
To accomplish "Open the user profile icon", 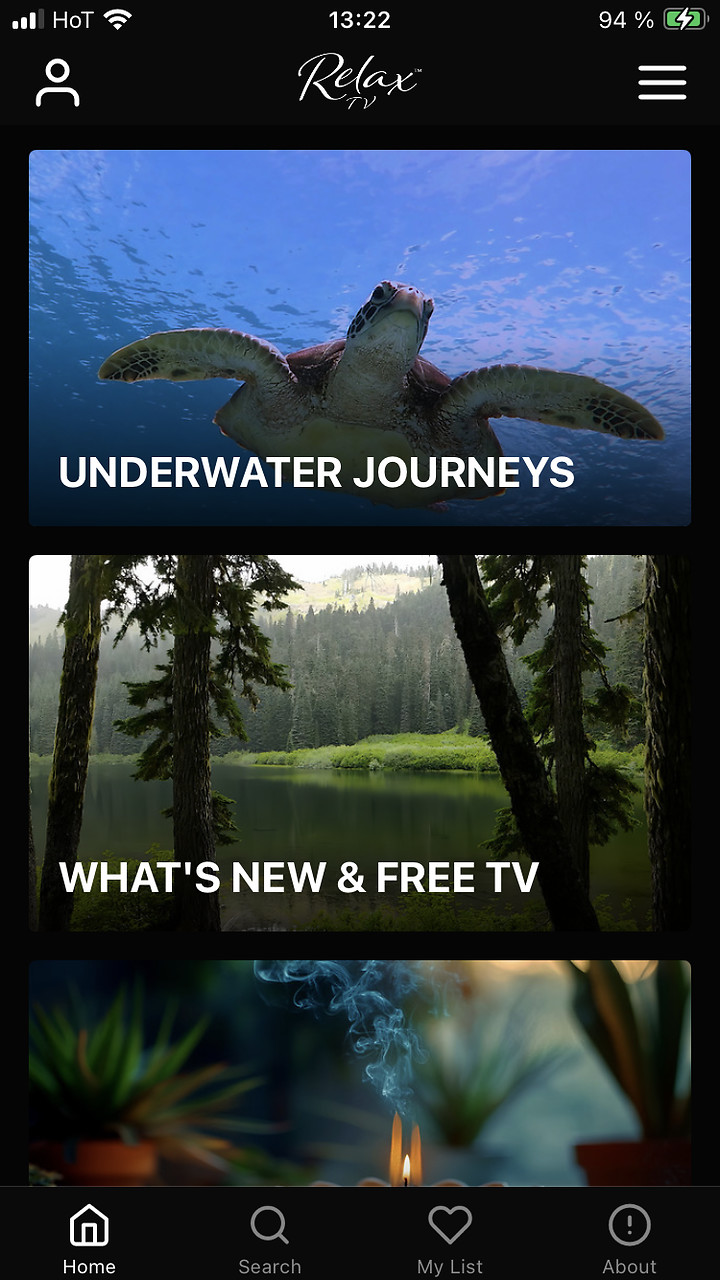I will (x=58, y=83).
